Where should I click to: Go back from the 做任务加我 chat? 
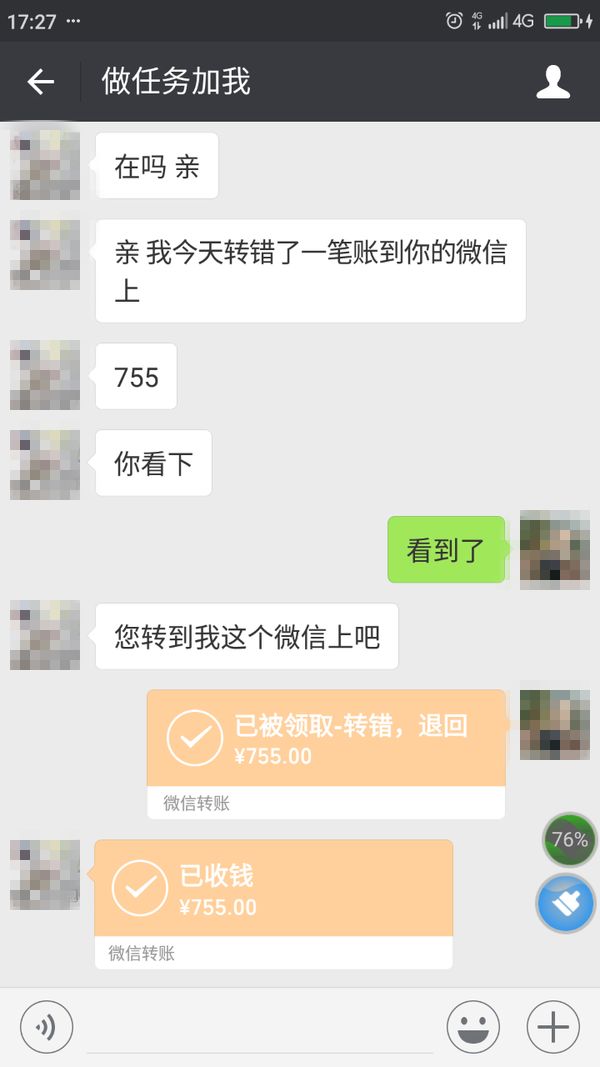coord(40,82)
